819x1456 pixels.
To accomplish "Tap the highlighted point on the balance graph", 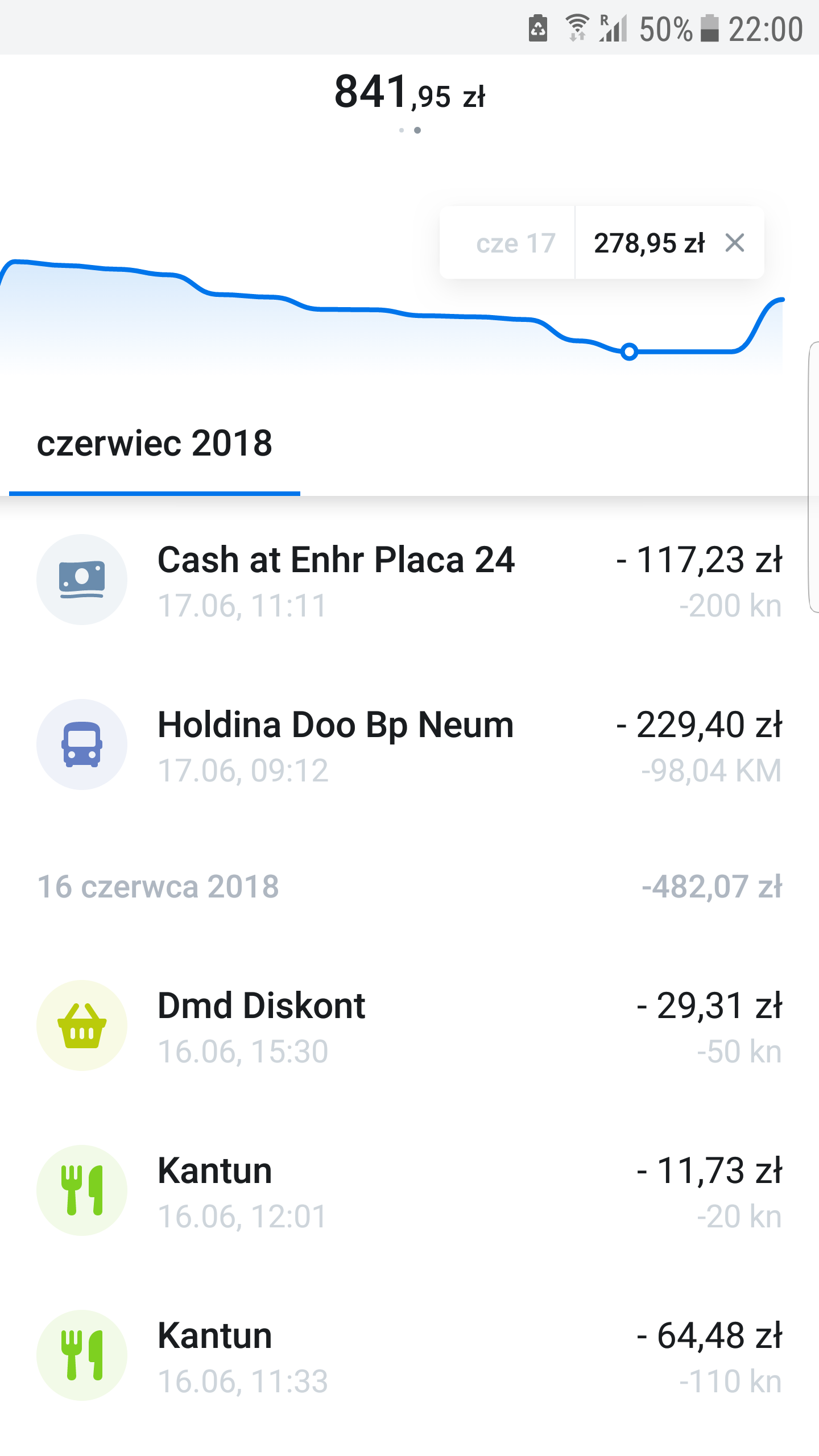I will [x=628, y=353].
